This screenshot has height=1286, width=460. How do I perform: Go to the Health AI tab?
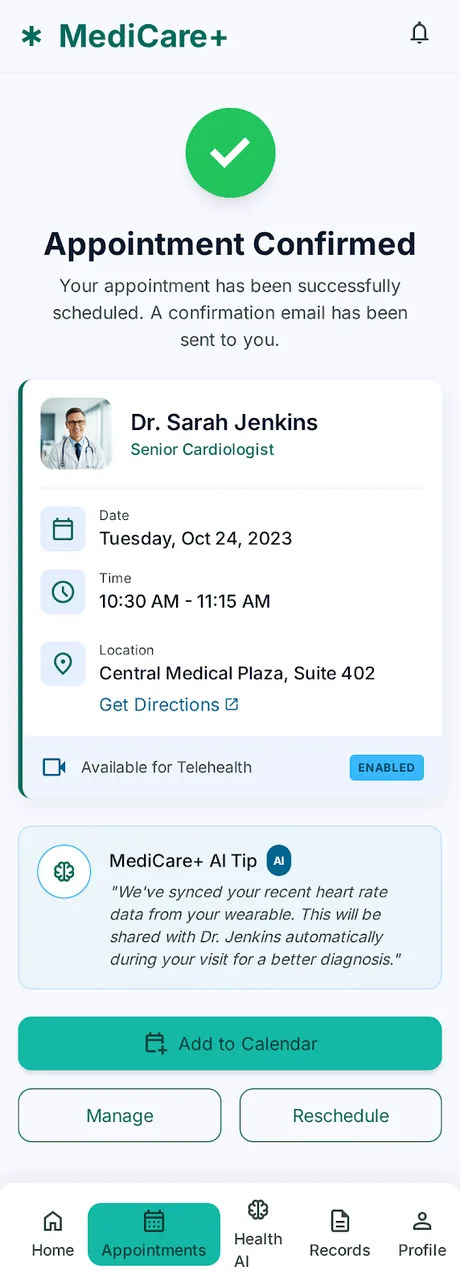[x=258, y=1234]
